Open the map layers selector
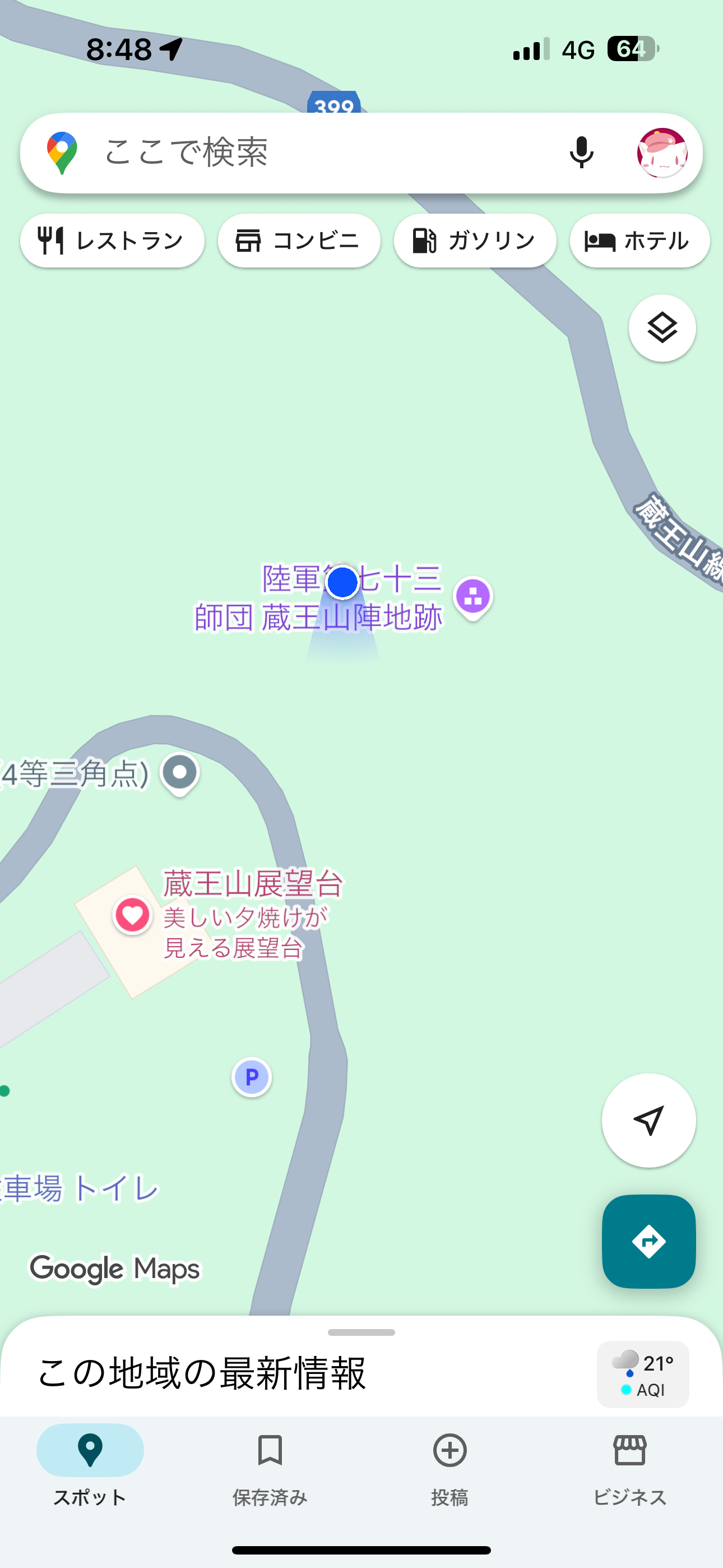723x1568 pixels. (661, 328)
